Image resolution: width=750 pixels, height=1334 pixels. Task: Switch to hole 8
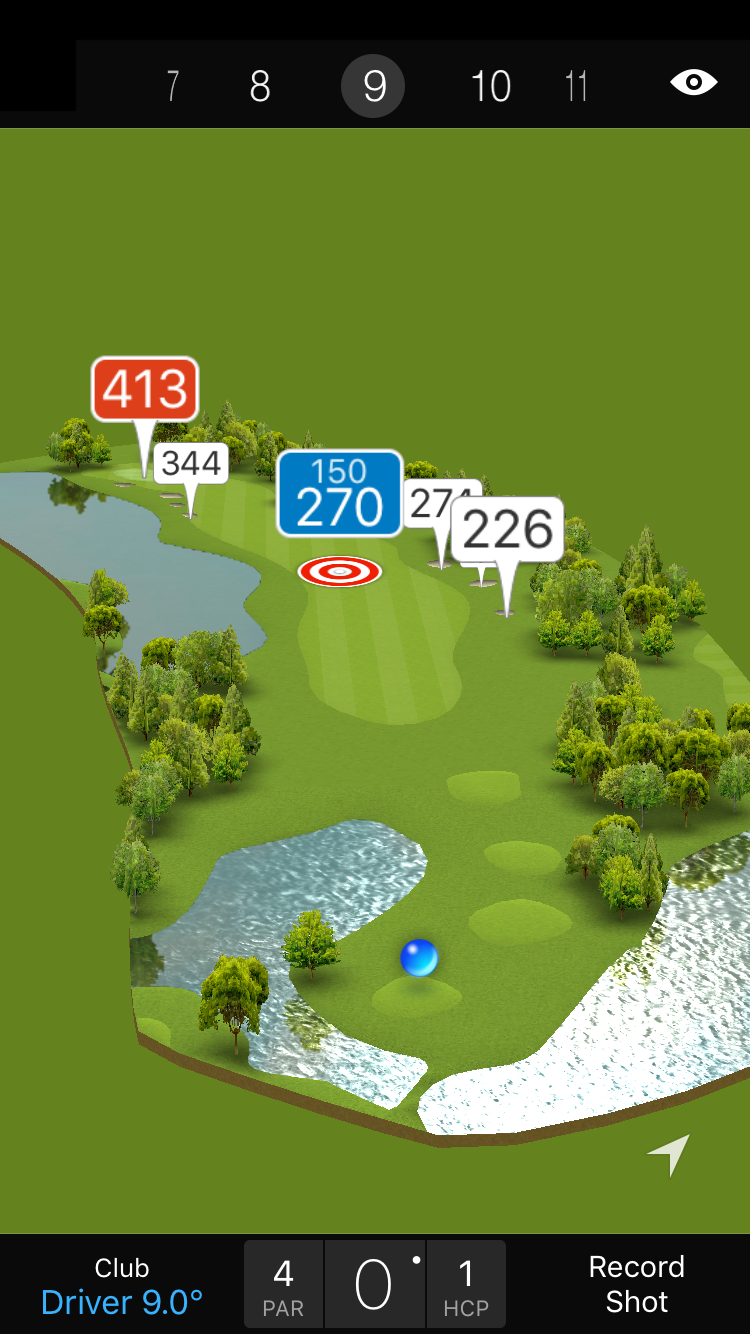[x=260, y=87]
